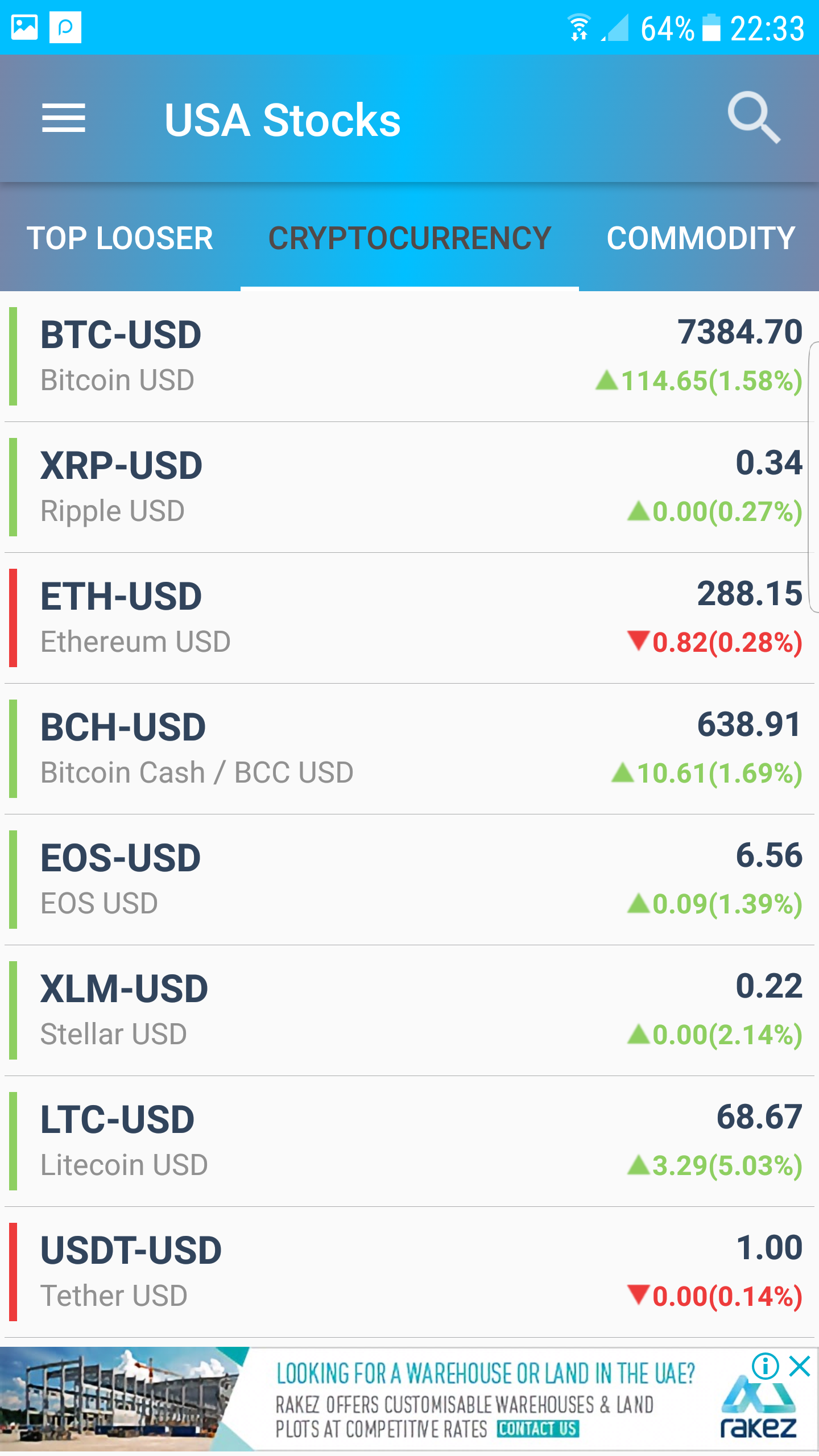Switch to the Commodity tab
Image resolution: width=819 pixels, height=1456 pixels.
(x=701, y=238)
